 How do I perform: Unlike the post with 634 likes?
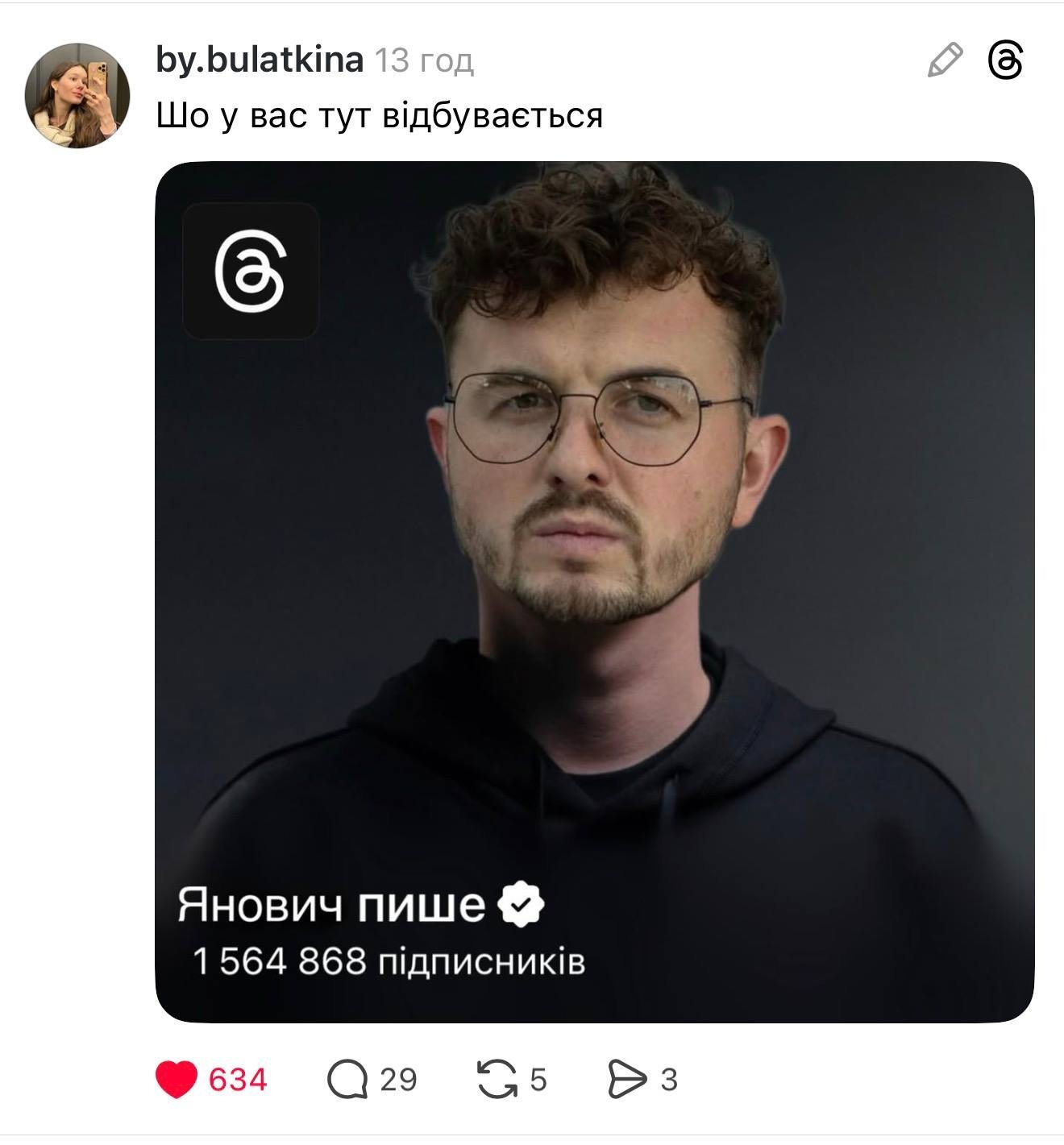pyautogui.click(x=177, y=1079)
